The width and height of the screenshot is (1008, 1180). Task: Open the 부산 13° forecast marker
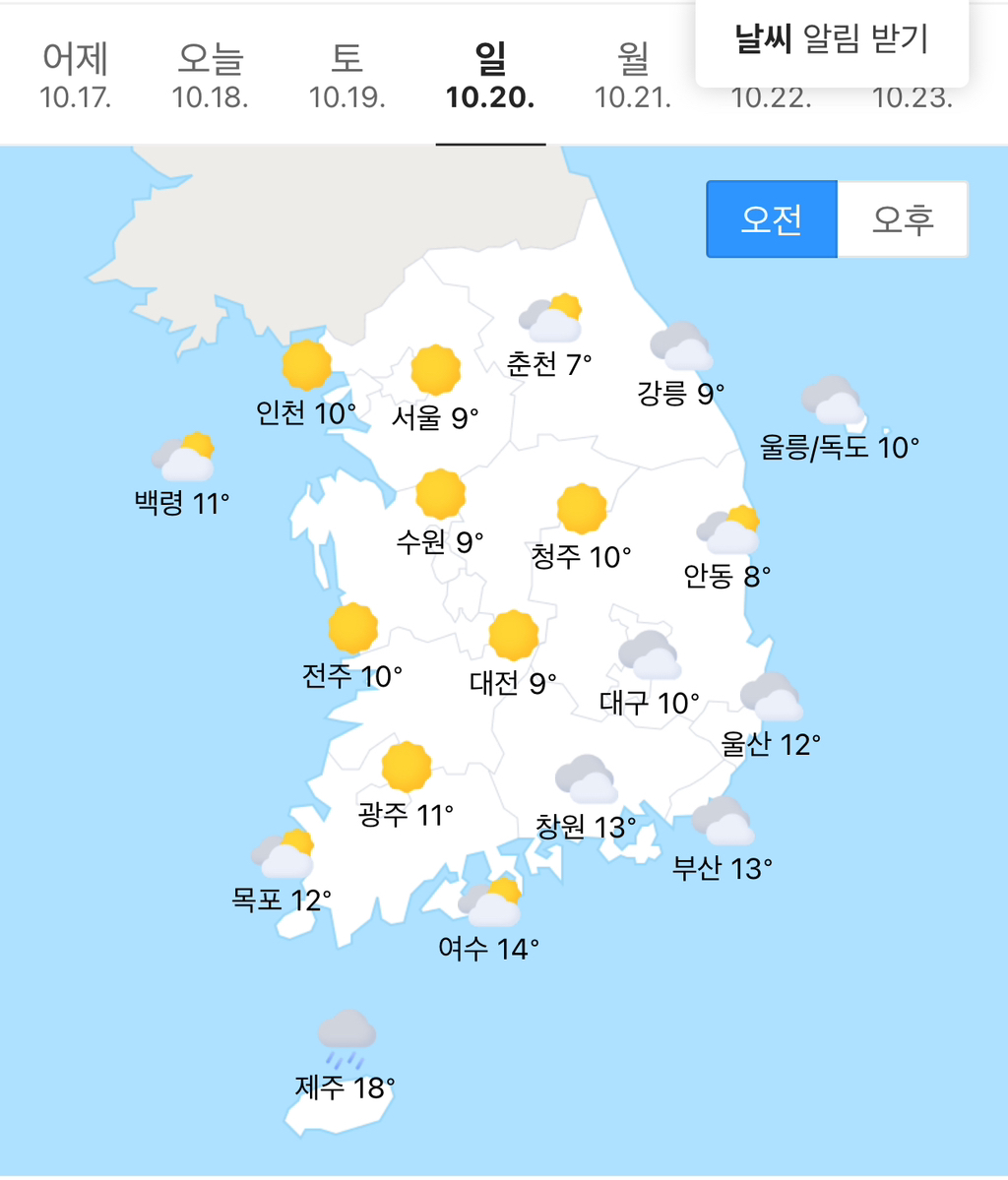722,839
